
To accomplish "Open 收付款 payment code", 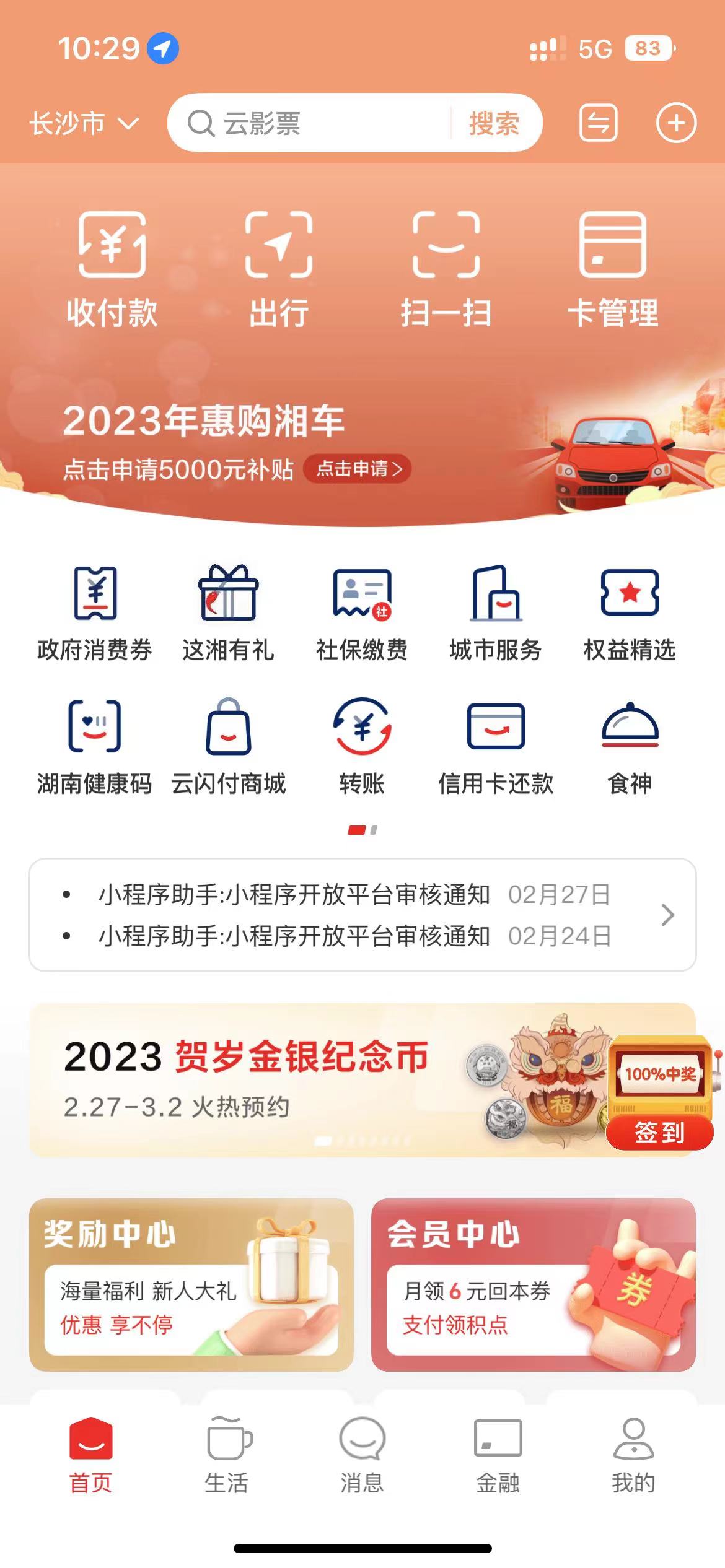I will (x=112, y=269).
